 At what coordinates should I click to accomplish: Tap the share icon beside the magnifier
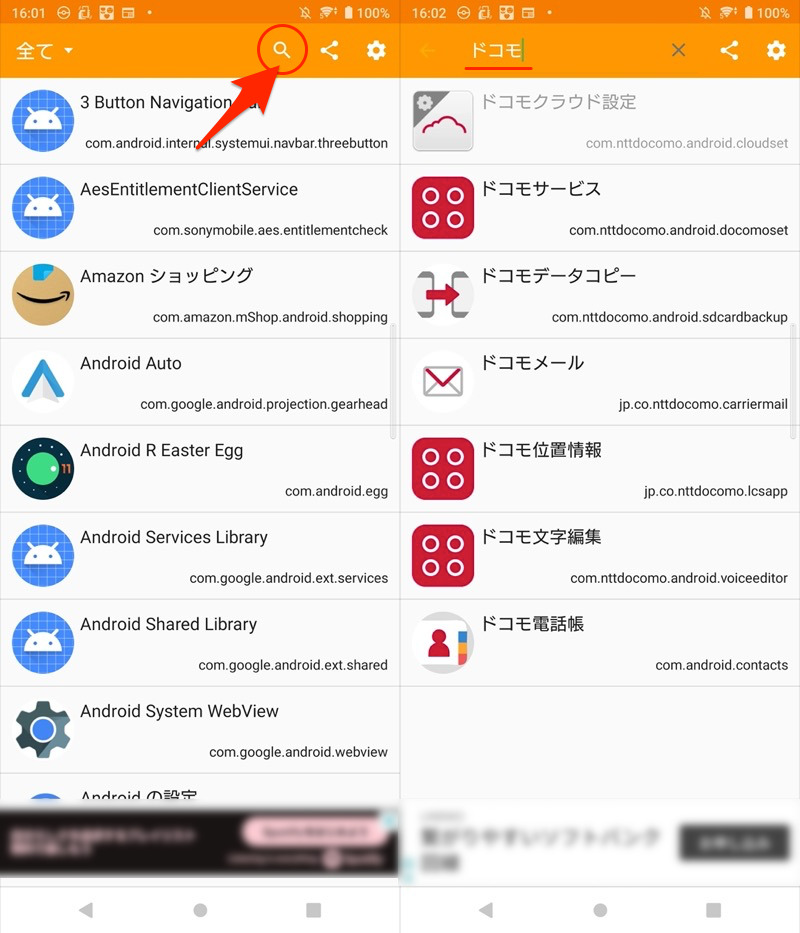[x=329, y=50]
